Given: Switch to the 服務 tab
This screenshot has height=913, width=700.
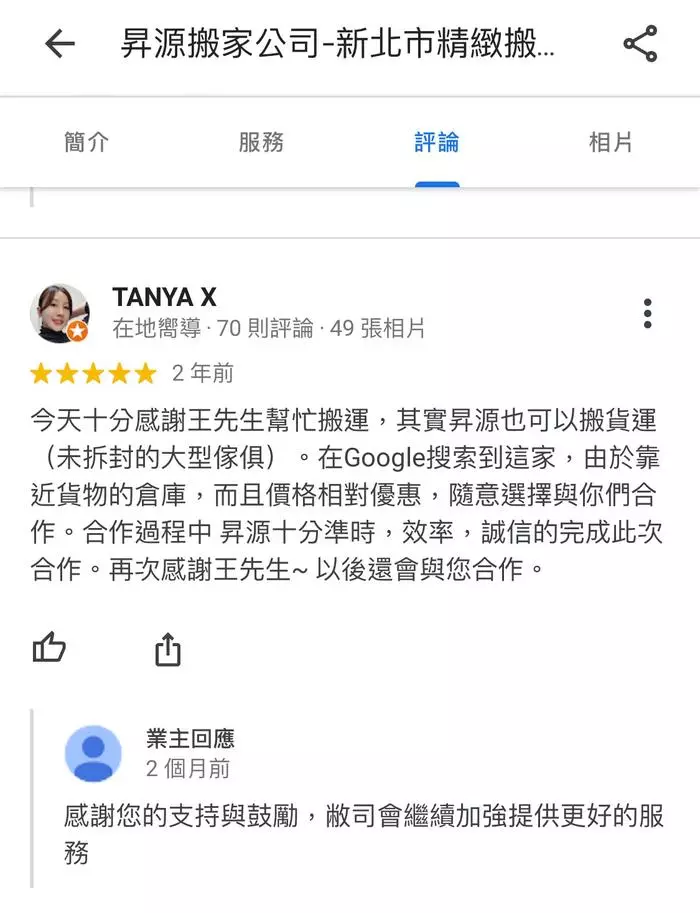Looking at the screenshot, I should [x=261, y=142].
